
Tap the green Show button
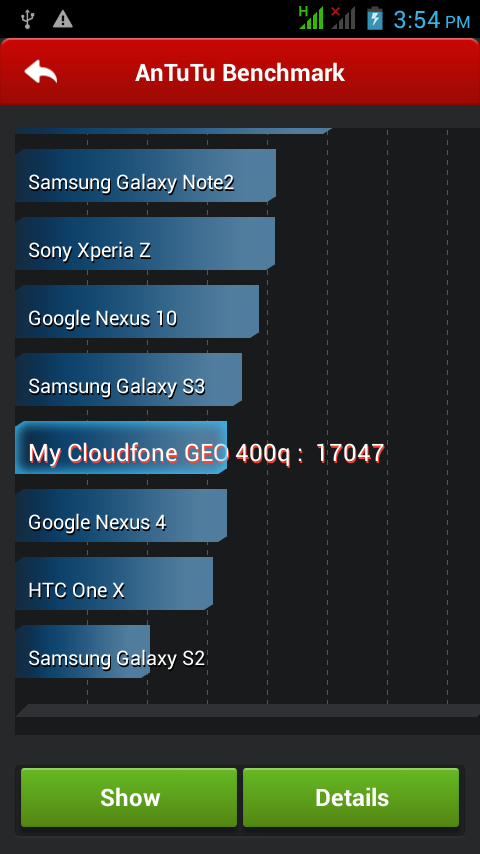(x=129, y=797)
